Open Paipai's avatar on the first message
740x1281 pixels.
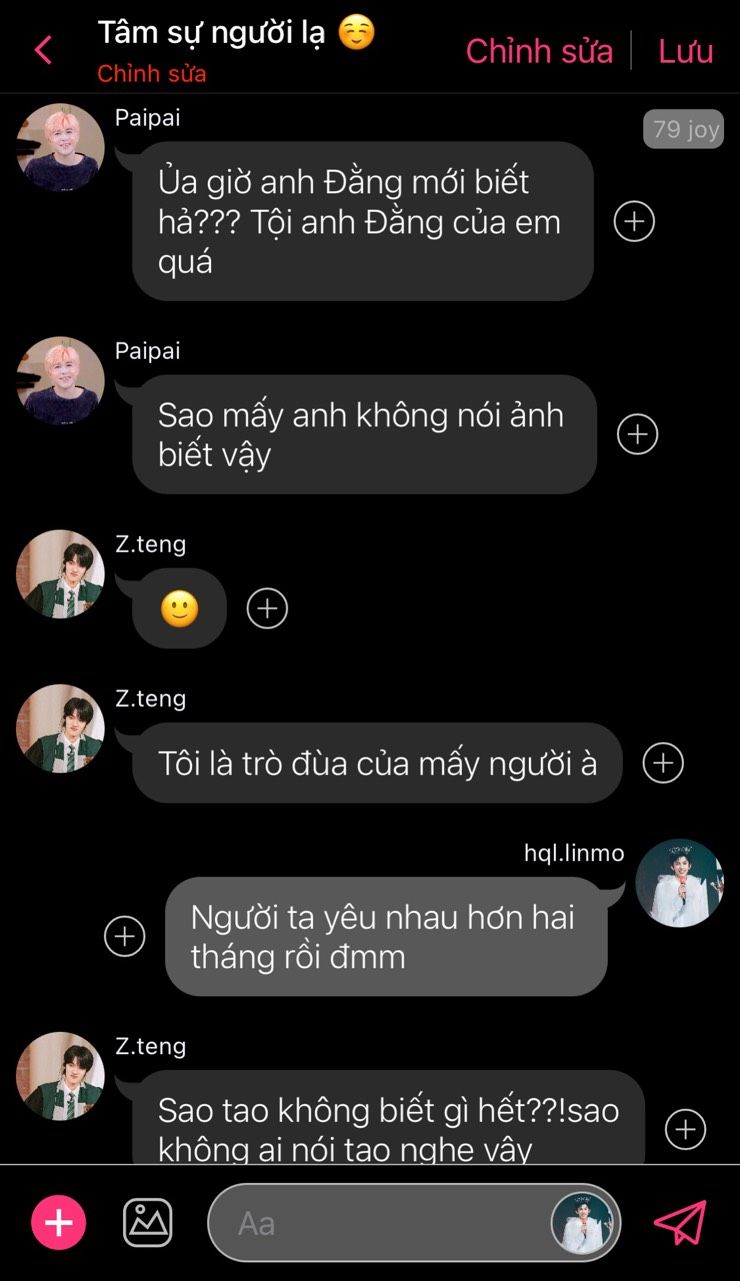[x=61, y=147]
